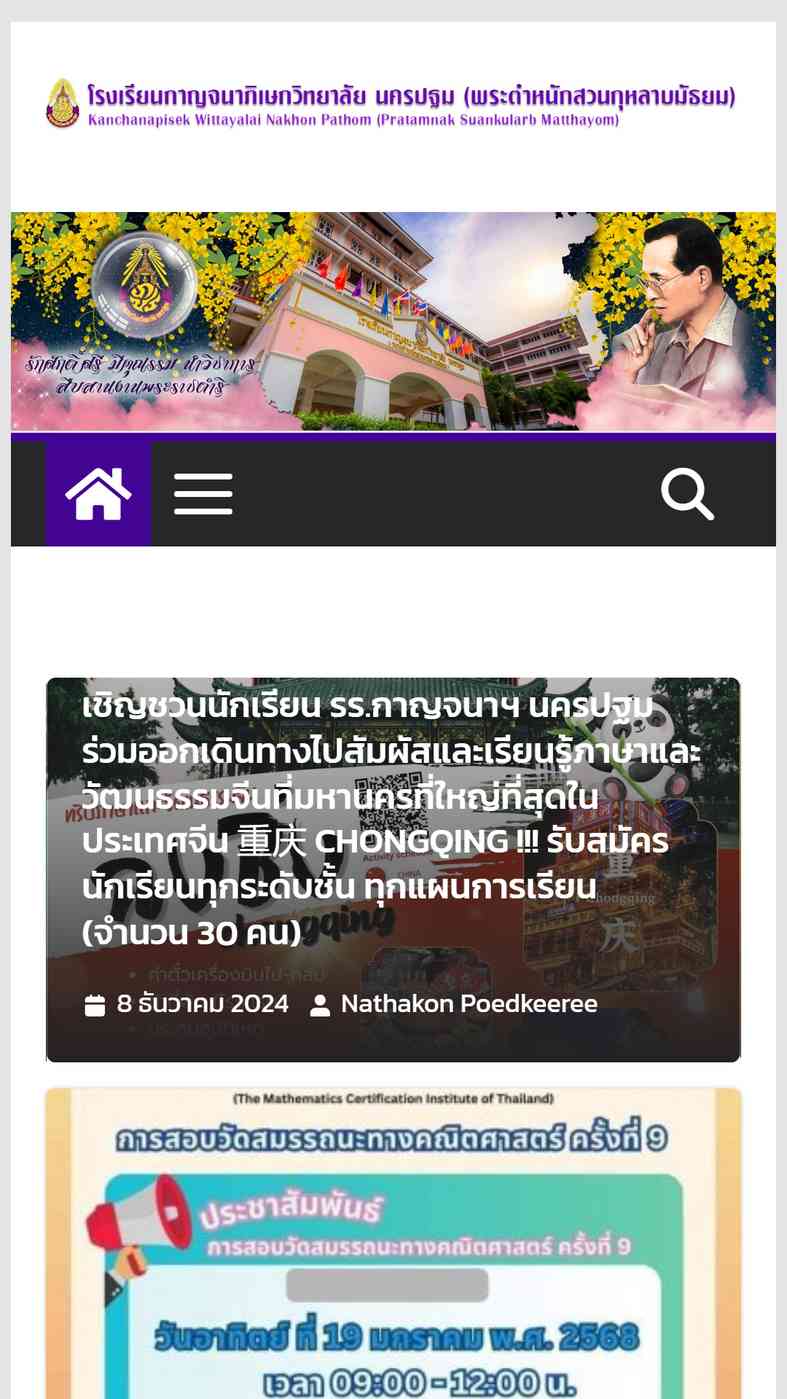View posts by Nathakon Poedkeeree
Viewport: 787px width, 1399px height.
(x=469, y=1004)
